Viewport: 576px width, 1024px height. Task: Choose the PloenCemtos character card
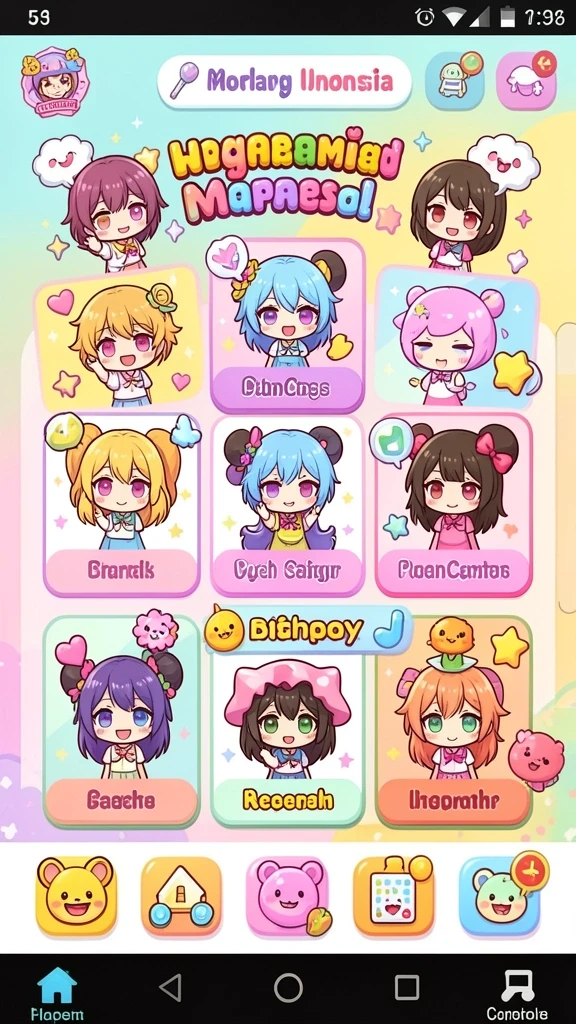(x=454, y=505)
